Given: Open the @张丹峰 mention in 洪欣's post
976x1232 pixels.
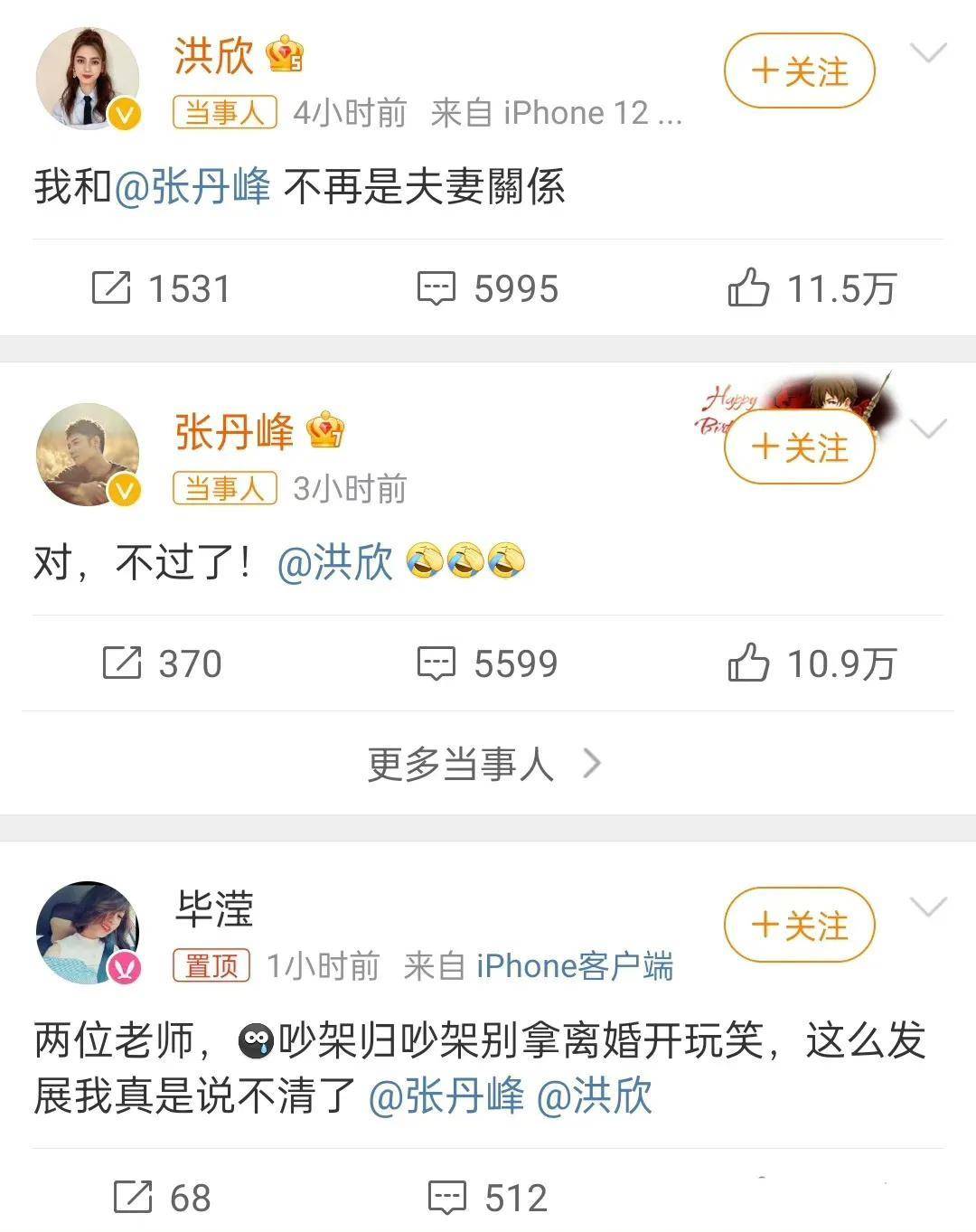Looking at the screenshot, I should (x=192, y=187).
